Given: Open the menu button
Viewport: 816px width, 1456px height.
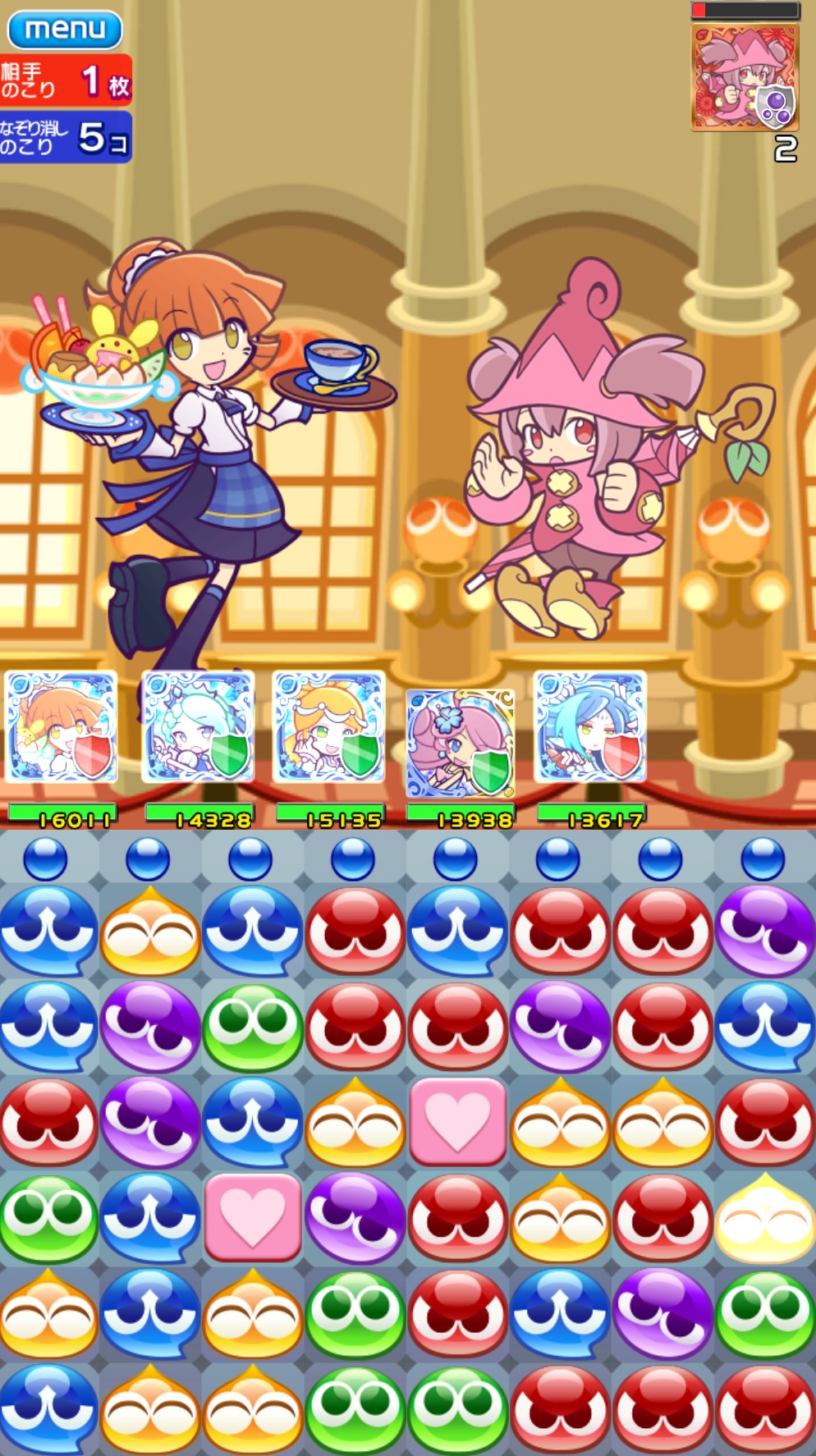Looking at the screenshot, I should tap(65, 30).
